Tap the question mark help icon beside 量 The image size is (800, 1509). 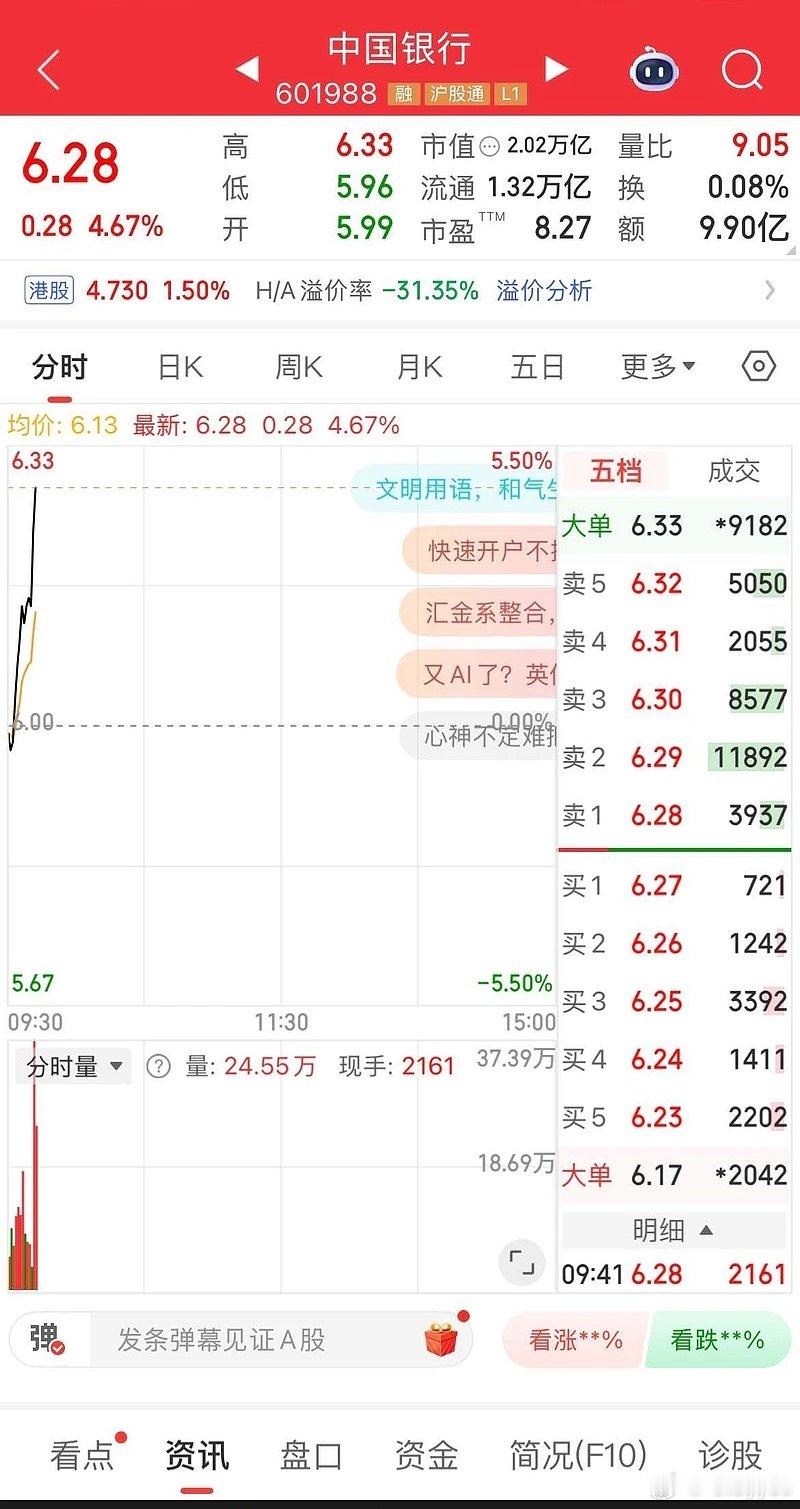160,1066
